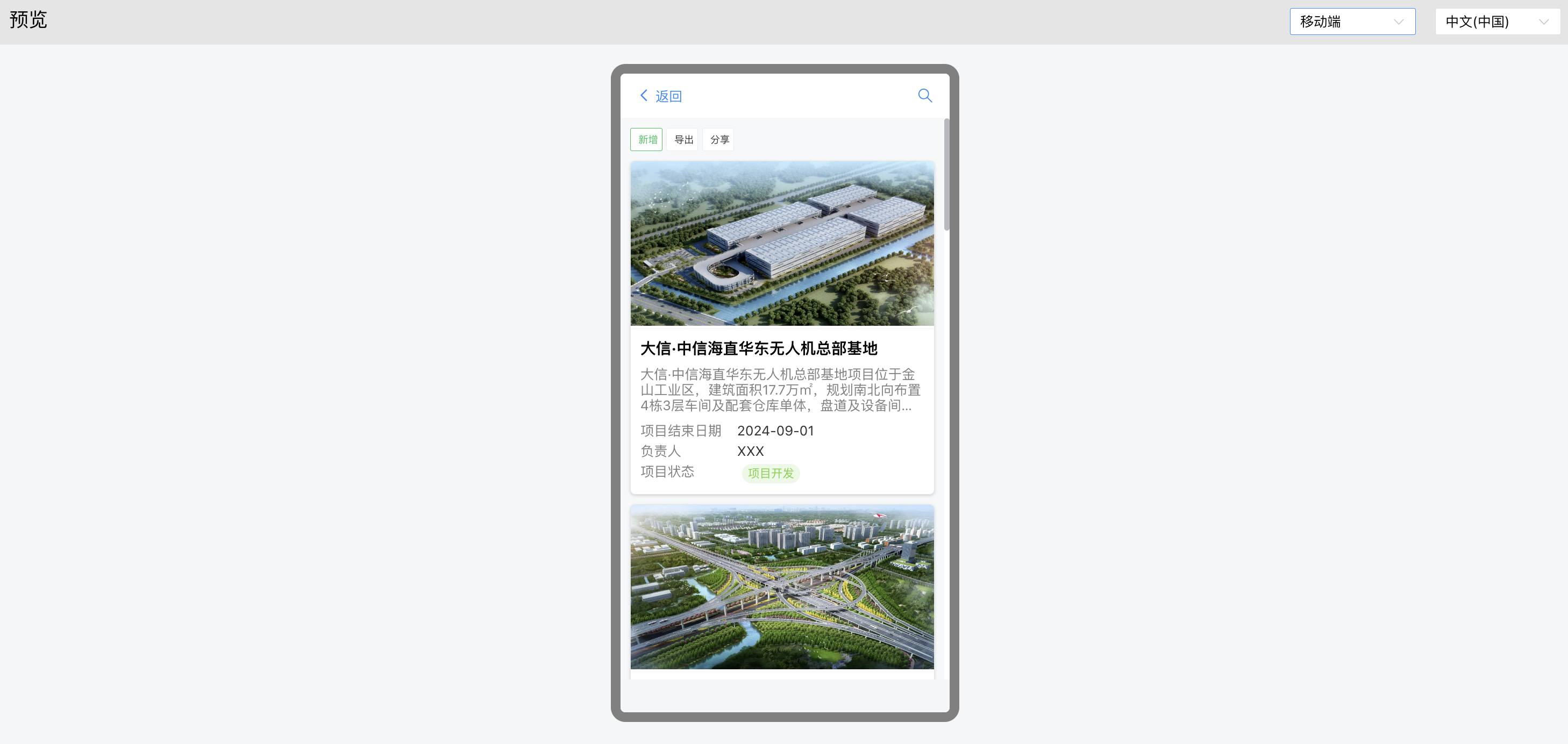Image resolution: width=1568 pixels, height=744 pixels.
Task: Open the highway interchange project card
Action: [x=781, y=587]
